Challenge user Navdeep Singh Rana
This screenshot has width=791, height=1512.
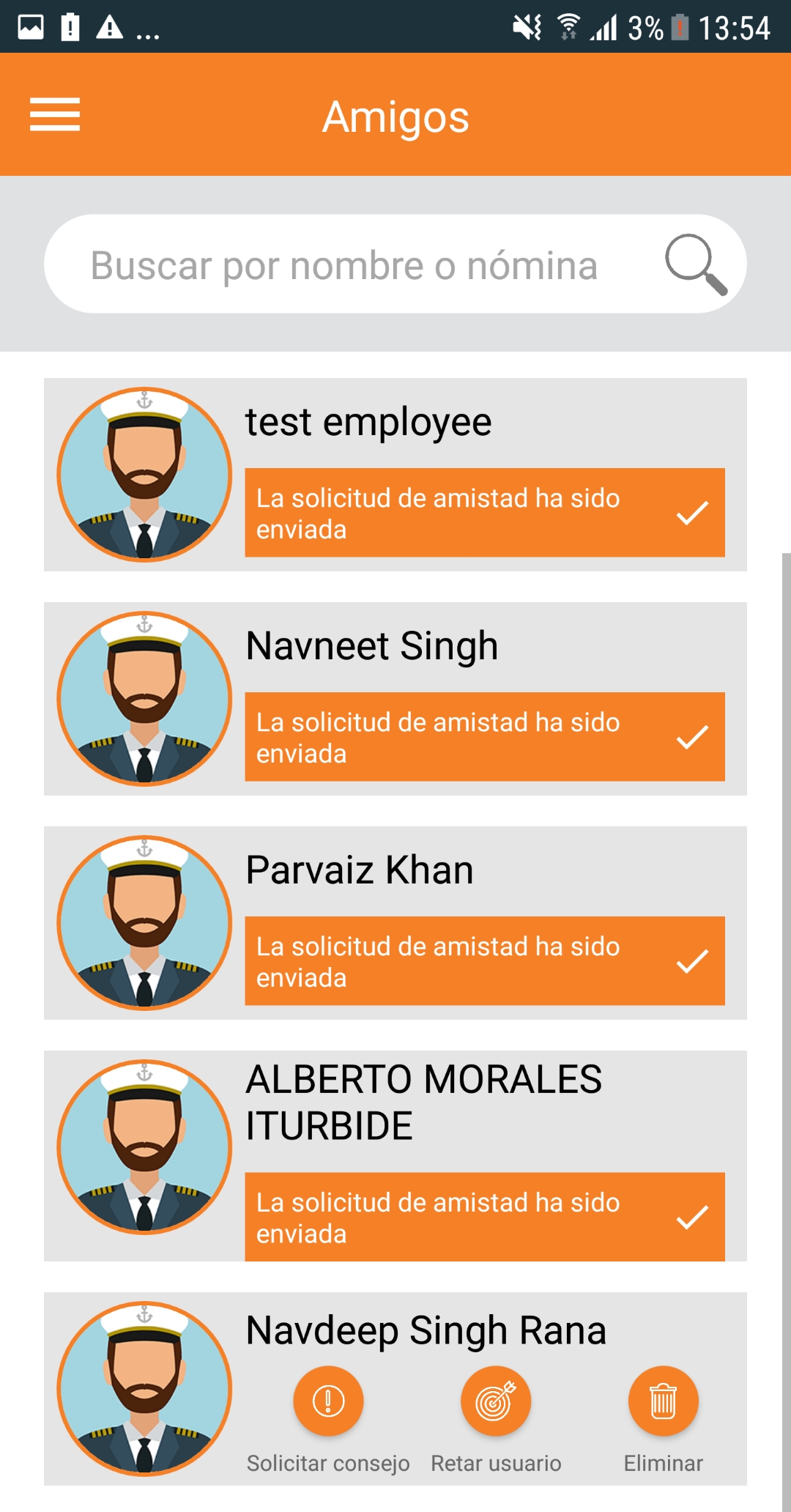click(496, 1401)
